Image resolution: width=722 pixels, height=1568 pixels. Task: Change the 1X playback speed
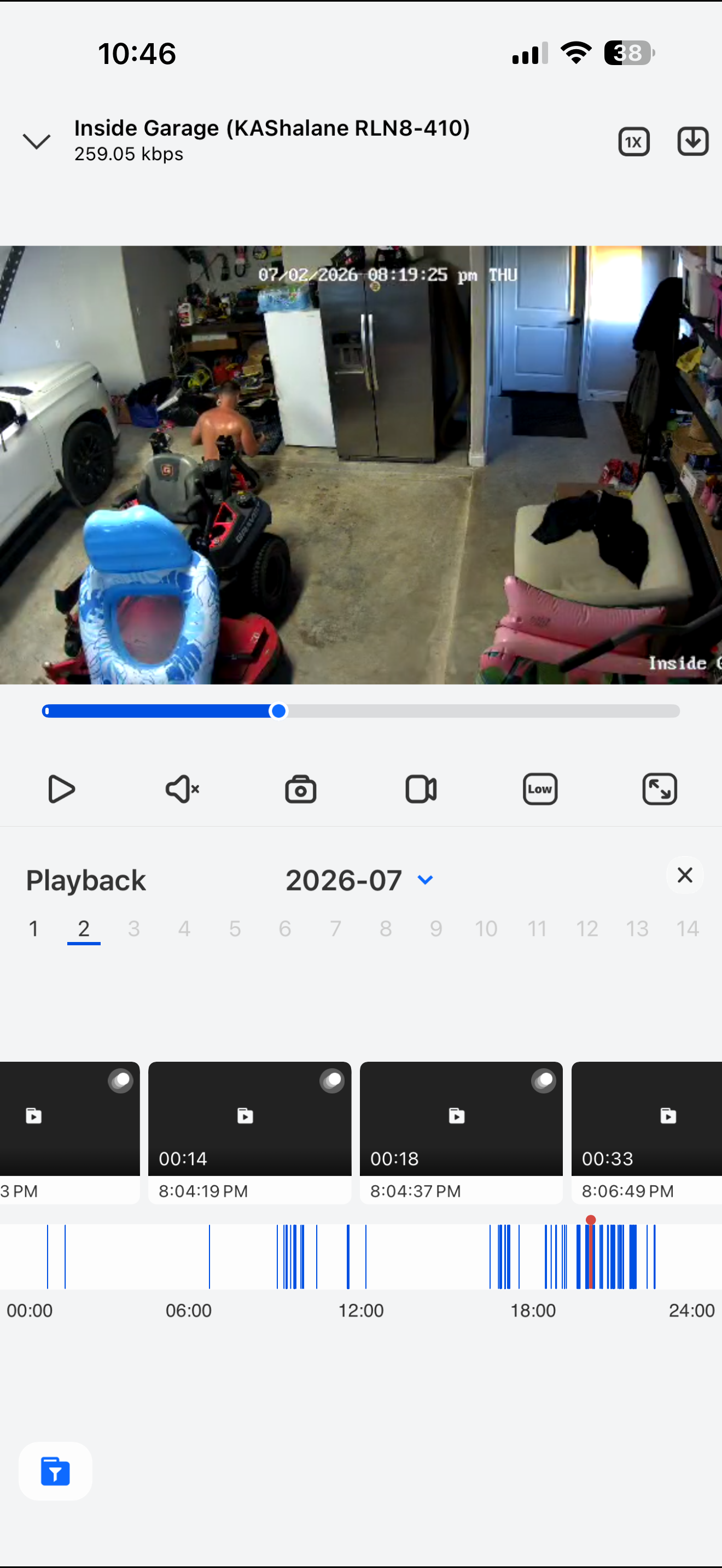click(634, 142)
